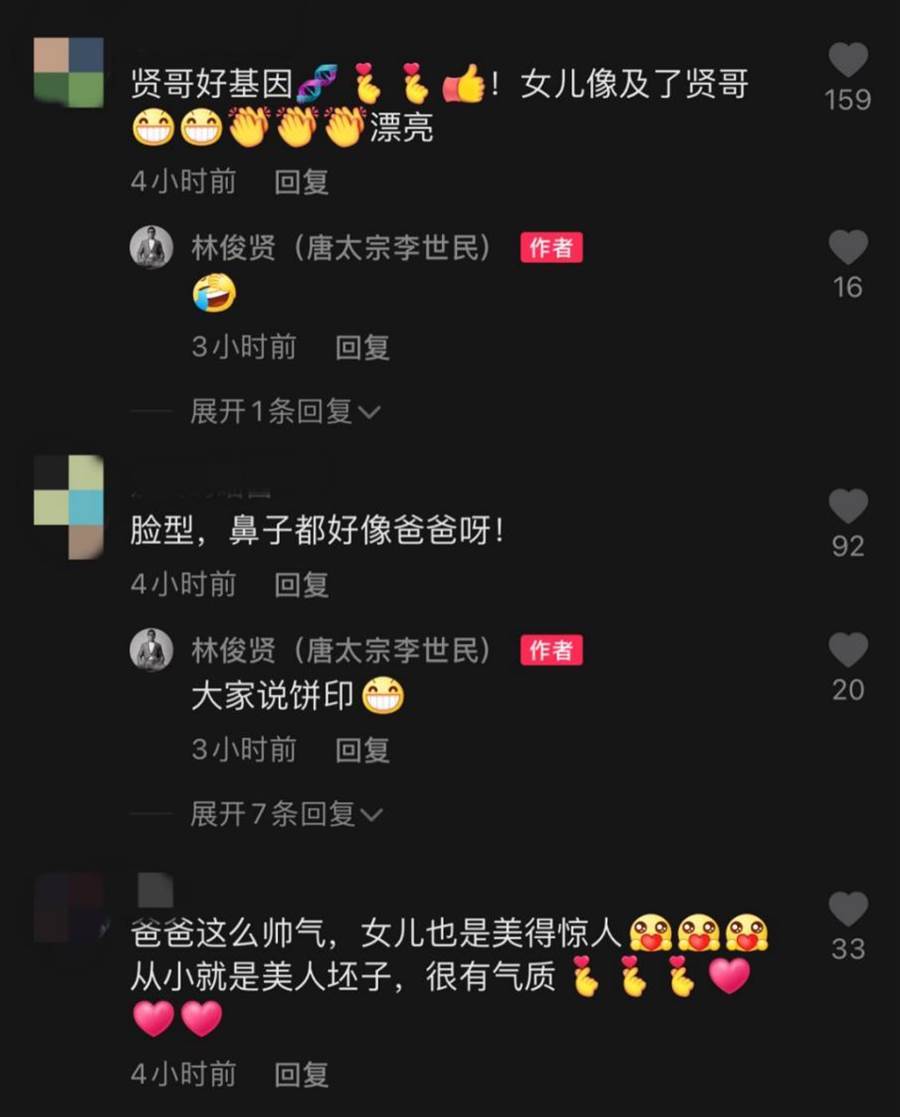This screenshot has width=900, height=1117.
Task: Reply to the comment 爸爸这么帅气
Action: click(x=301, y=1074)
